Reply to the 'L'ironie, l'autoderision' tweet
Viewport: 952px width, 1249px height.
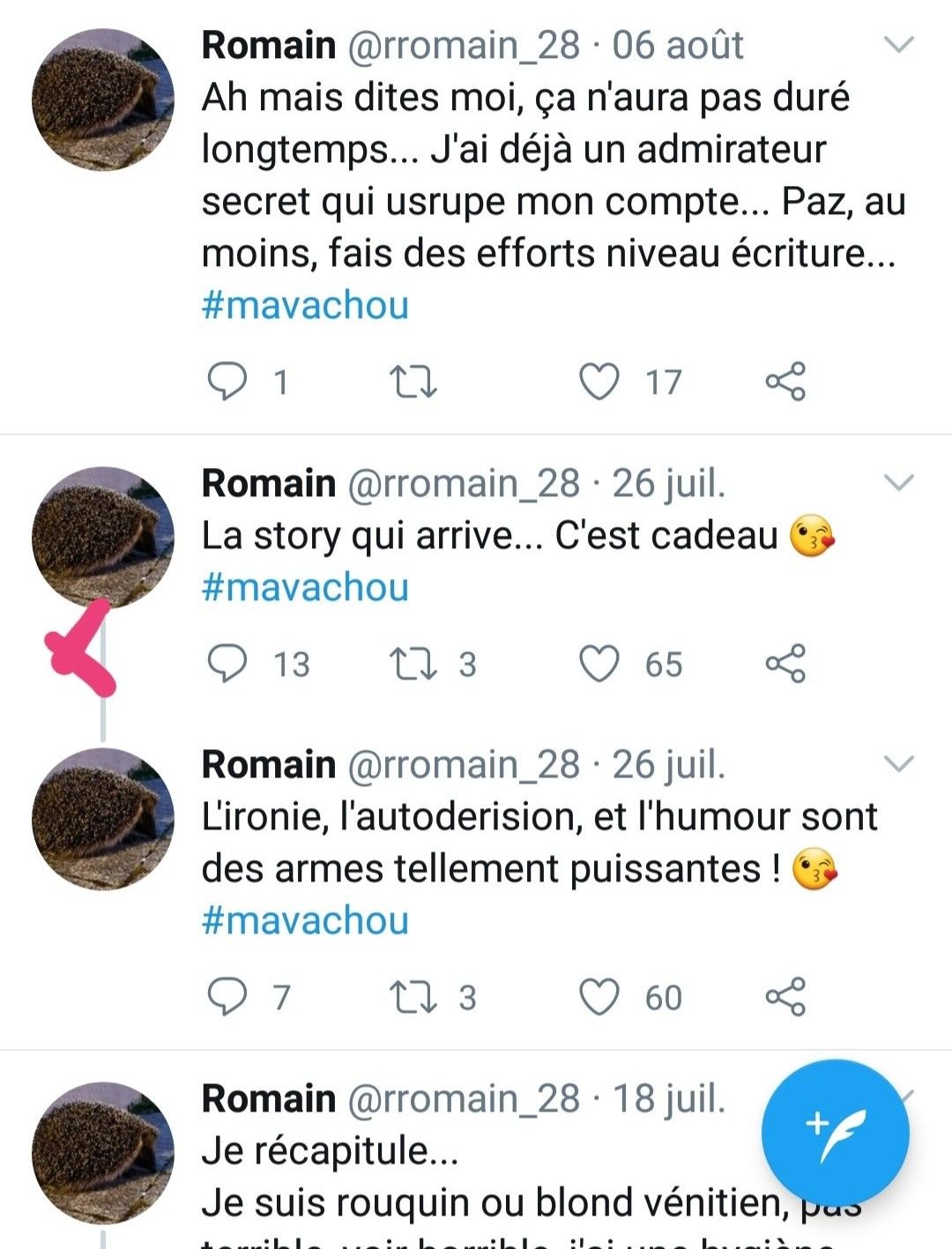(x=227, y=997)
